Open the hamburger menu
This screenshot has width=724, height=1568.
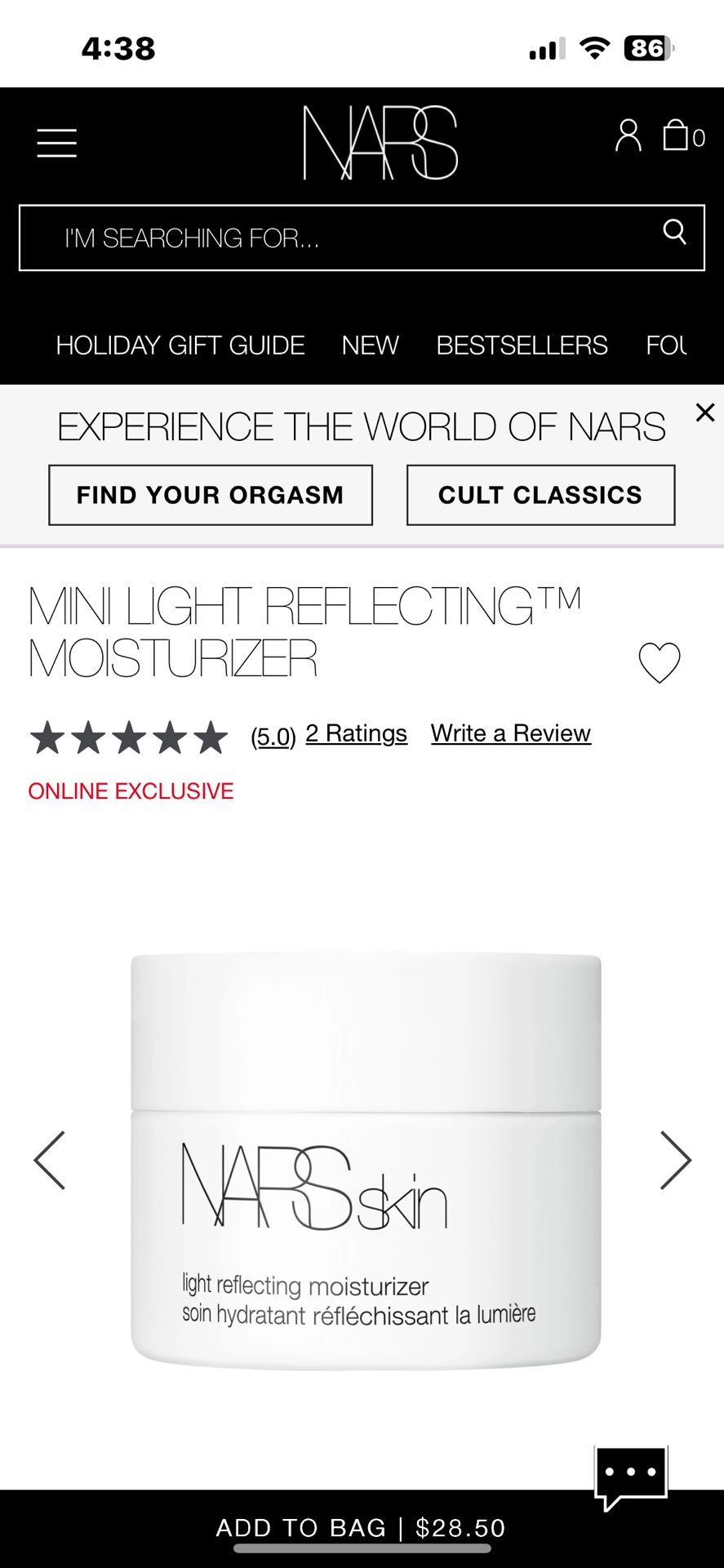(56, 143)
